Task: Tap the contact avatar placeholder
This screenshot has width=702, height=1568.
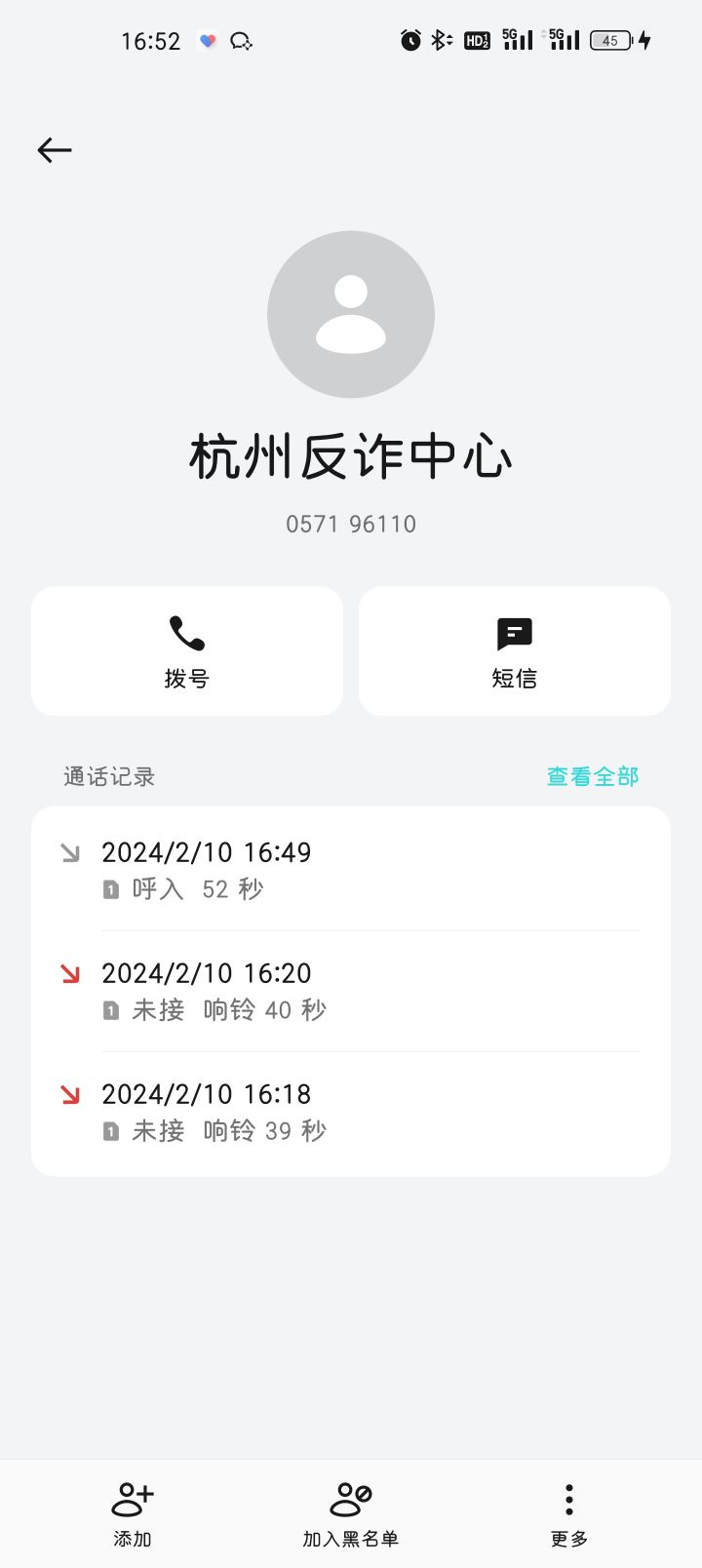Action: coord(351,314)
